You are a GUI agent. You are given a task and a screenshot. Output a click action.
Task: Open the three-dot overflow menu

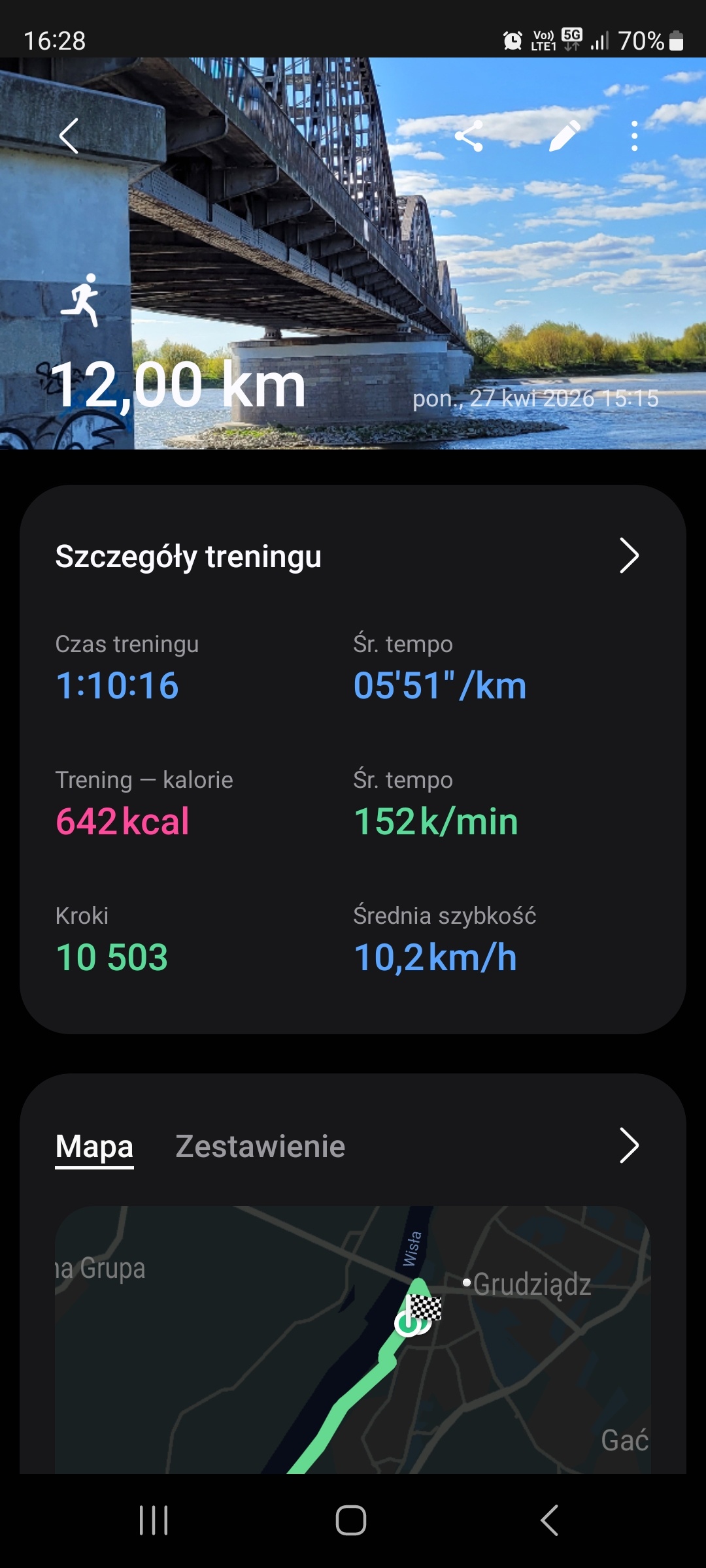(634, 136)
